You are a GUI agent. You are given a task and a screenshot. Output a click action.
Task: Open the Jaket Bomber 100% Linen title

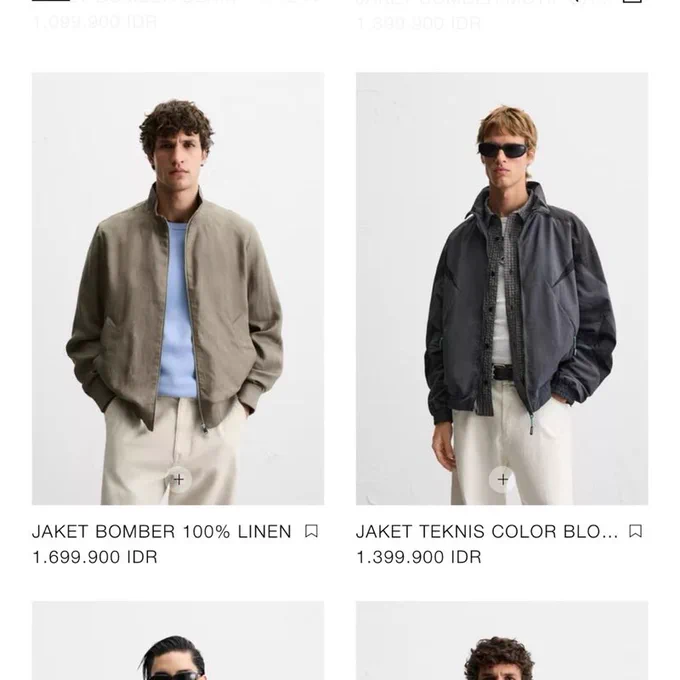(161, 531)
